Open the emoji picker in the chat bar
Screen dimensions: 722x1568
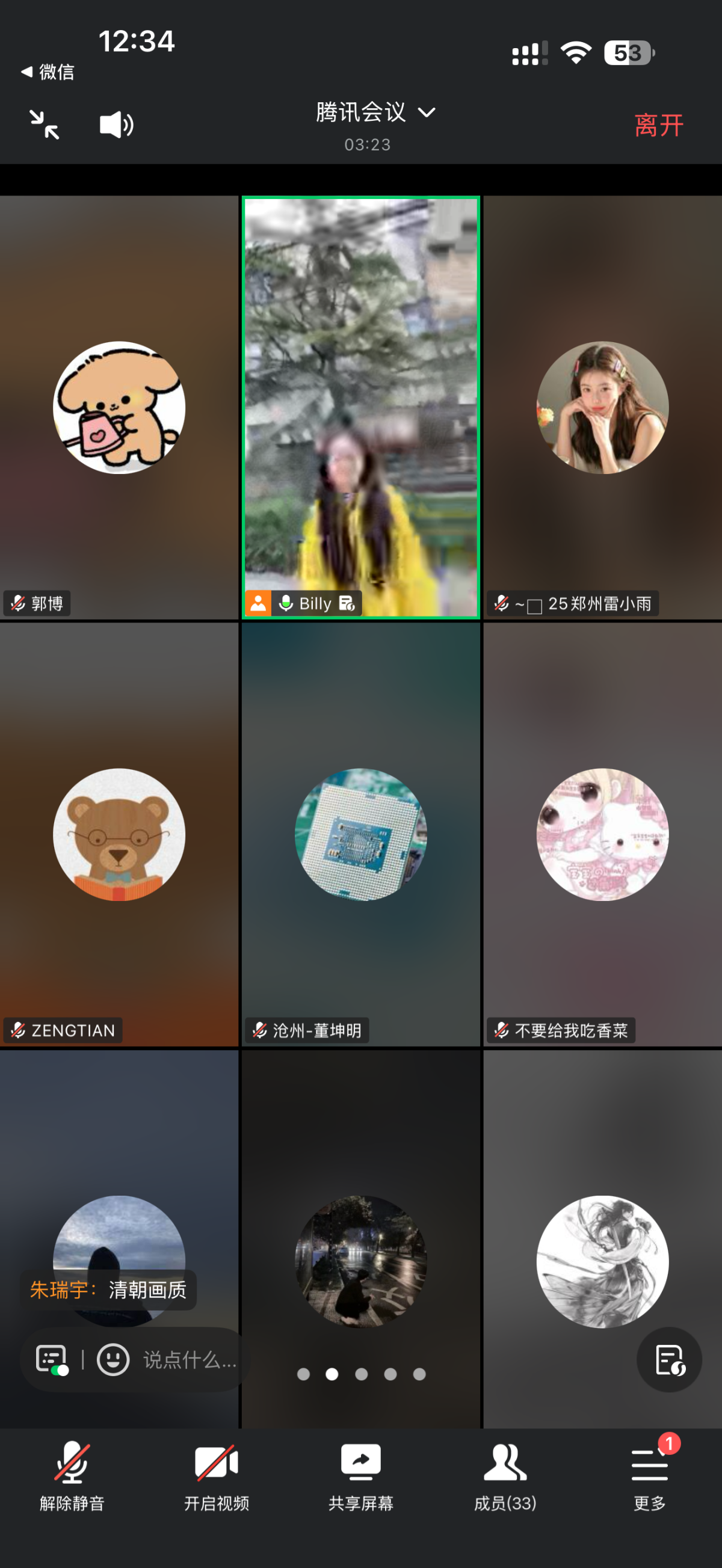tap(113, 1359)
